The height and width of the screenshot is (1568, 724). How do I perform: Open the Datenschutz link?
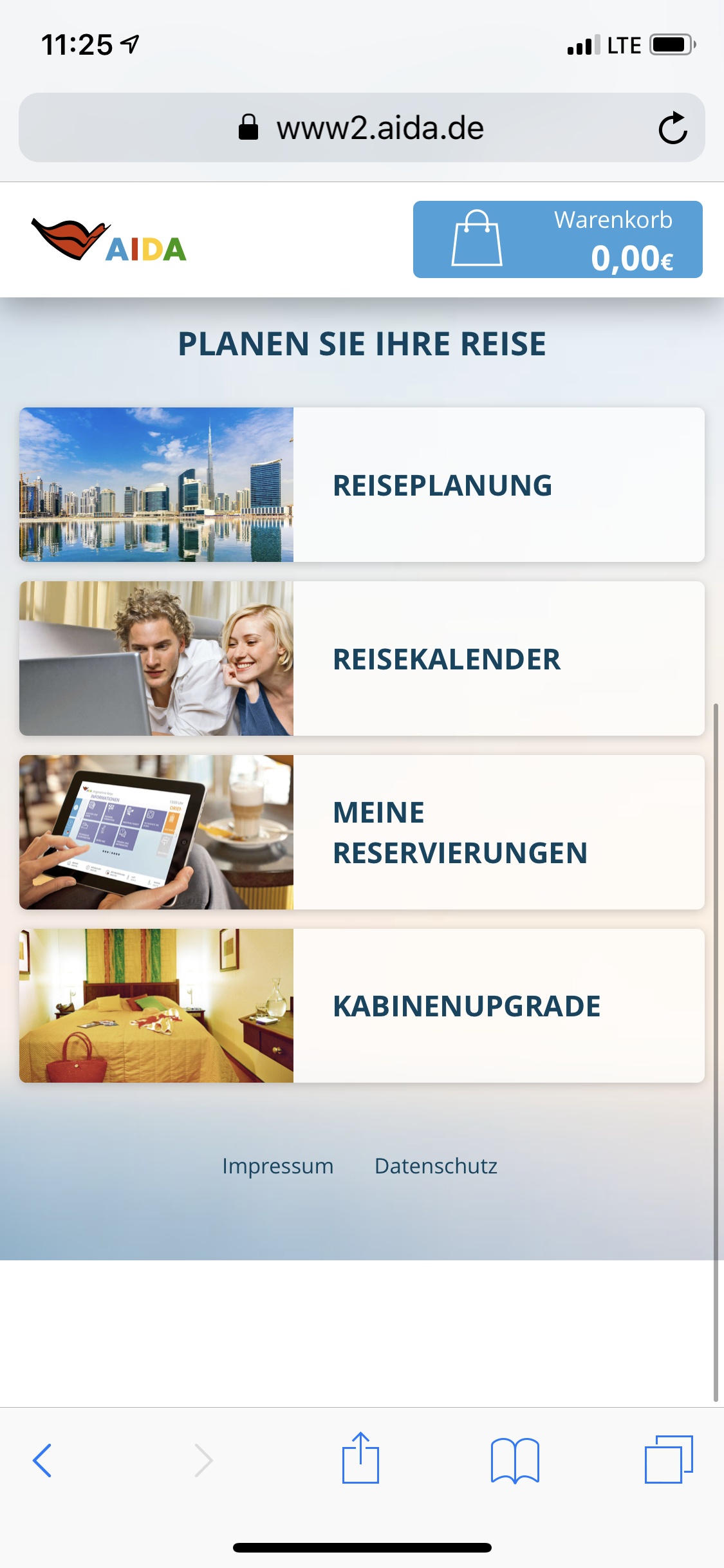coord(436,1166)
